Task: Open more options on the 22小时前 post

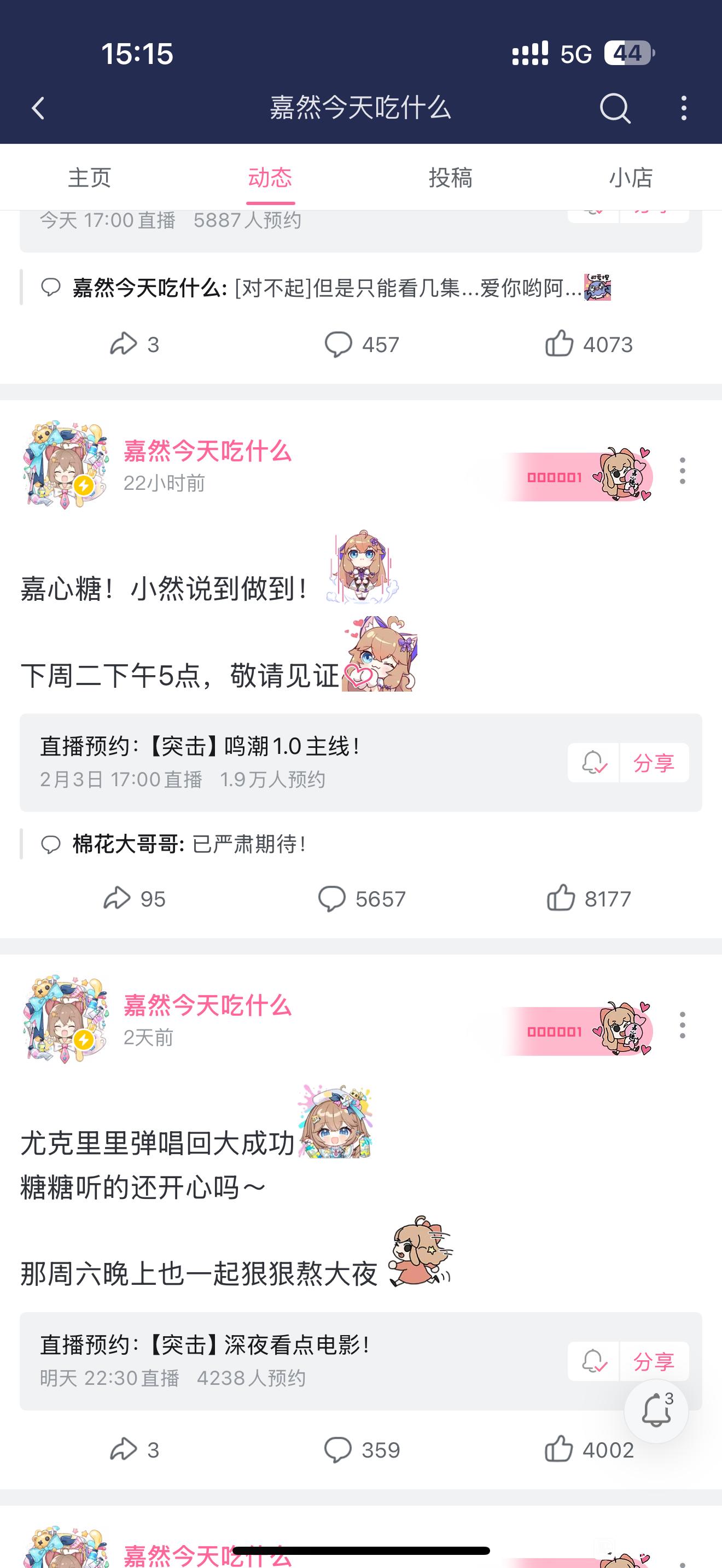Action: 683,471
